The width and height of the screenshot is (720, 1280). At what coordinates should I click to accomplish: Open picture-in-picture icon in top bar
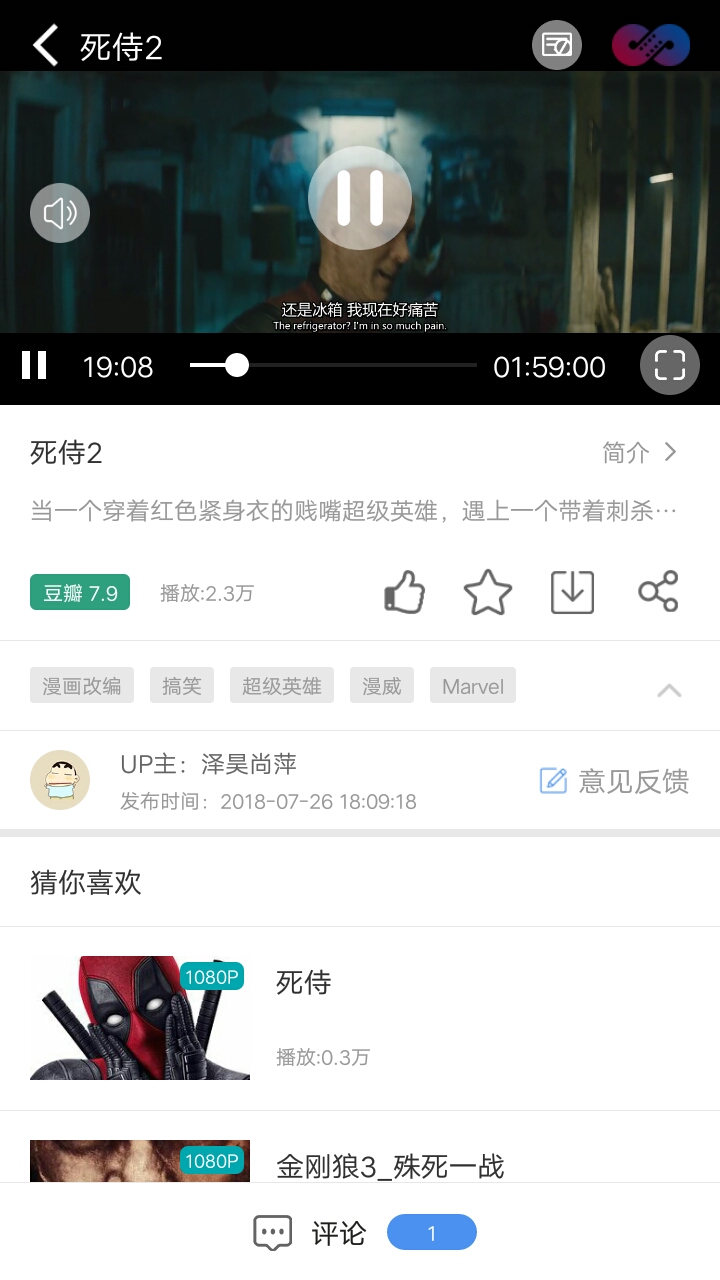pyautogui.click(x=556, y=44)
